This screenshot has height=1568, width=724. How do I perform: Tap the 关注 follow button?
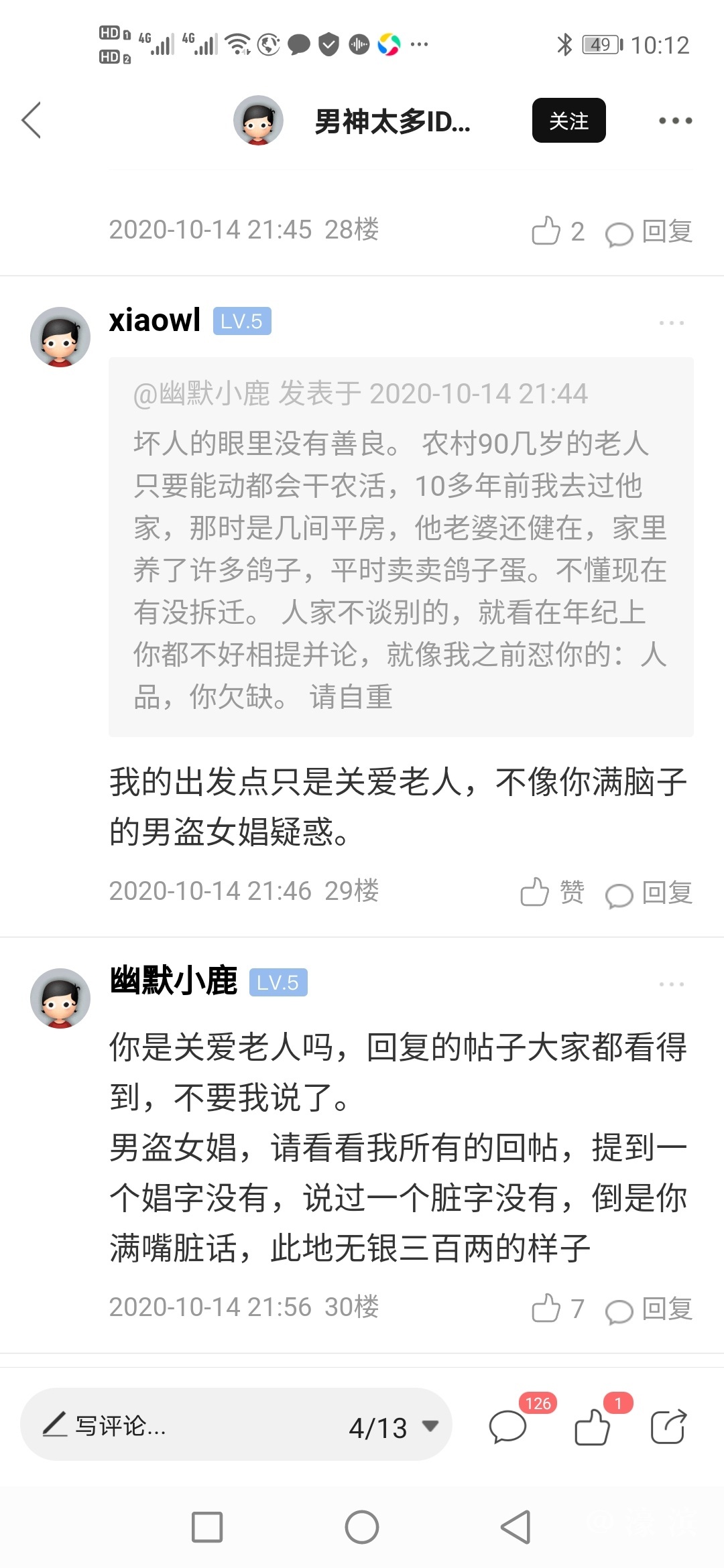pos(568,121)
